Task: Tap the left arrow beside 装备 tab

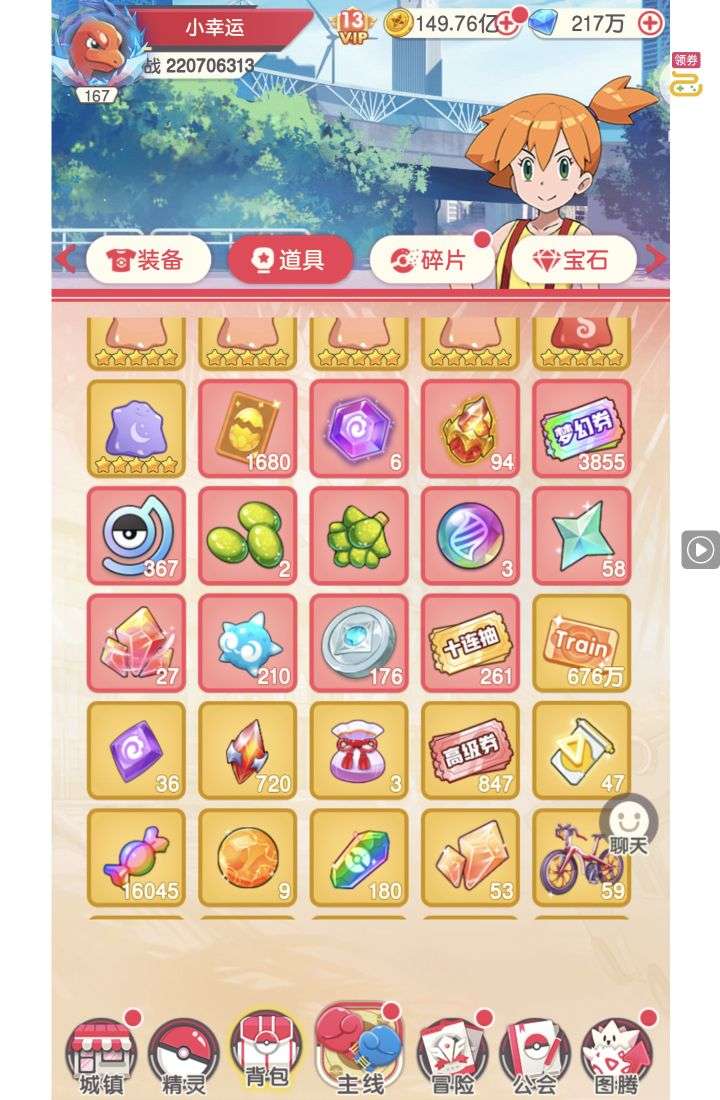Action: (66, 259)
